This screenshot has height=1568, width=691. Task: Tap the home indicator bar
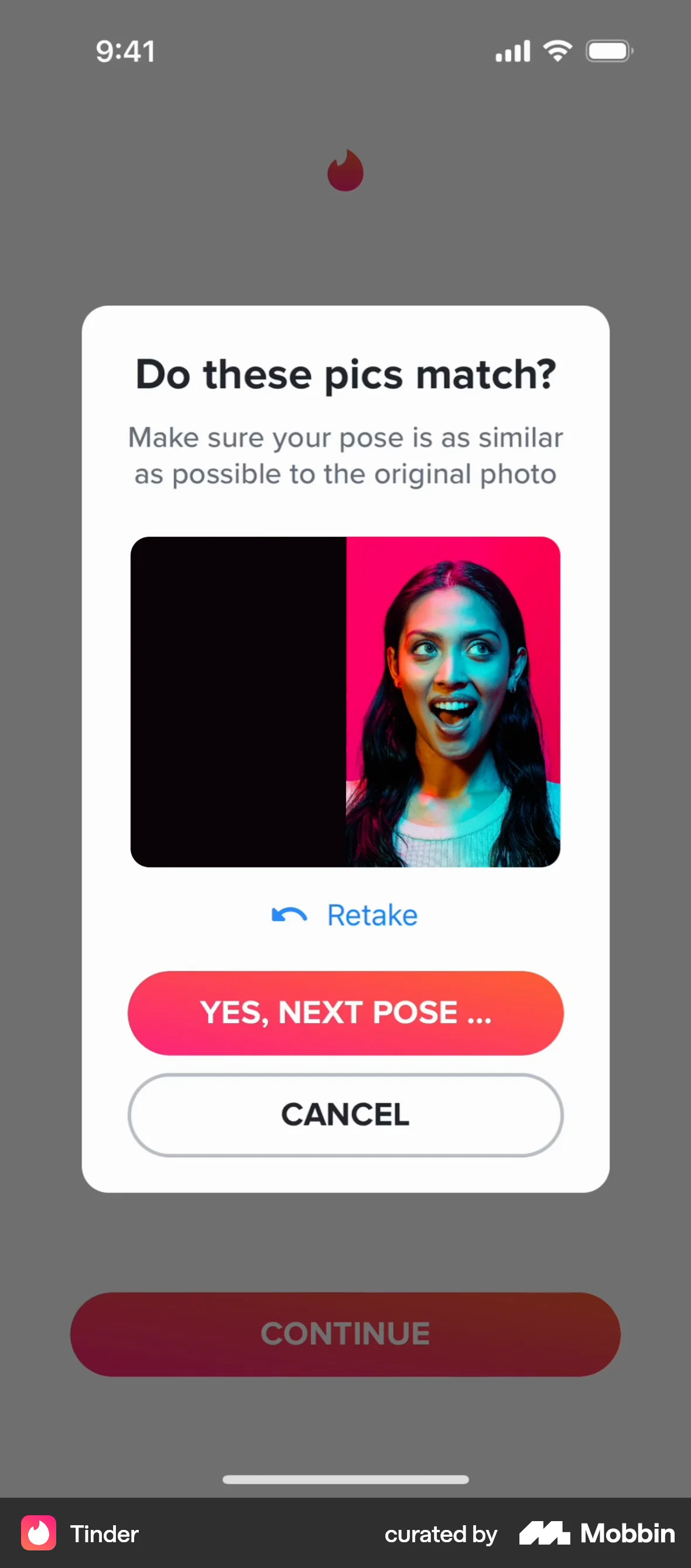[x=345, y=1479]
